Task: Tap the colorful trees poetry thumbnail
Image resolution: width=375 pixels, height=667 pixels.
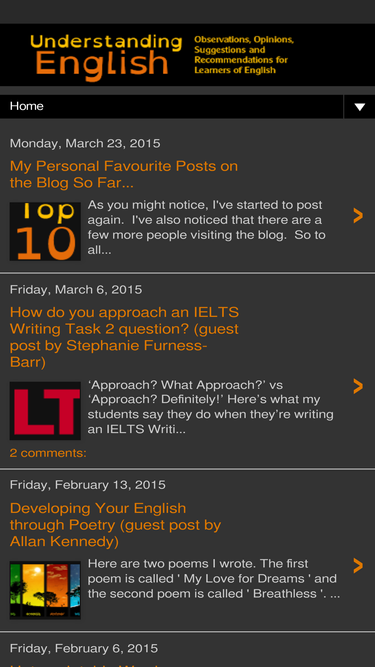Action: (45, 590)
